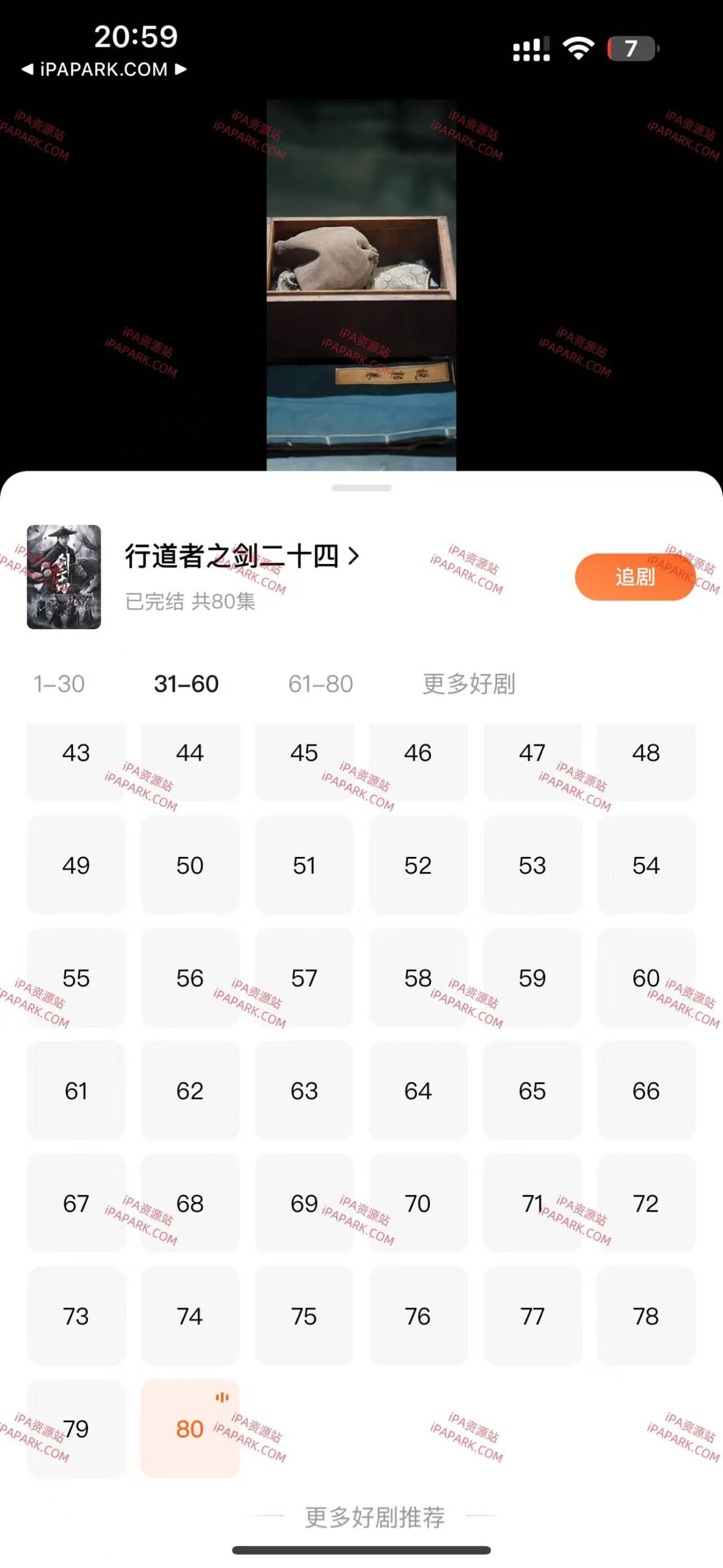This screenshot has width=723, height=1568.
Task: Open the 更多好剧 tab
Action: pyautogui.click(x=468, y=684)
